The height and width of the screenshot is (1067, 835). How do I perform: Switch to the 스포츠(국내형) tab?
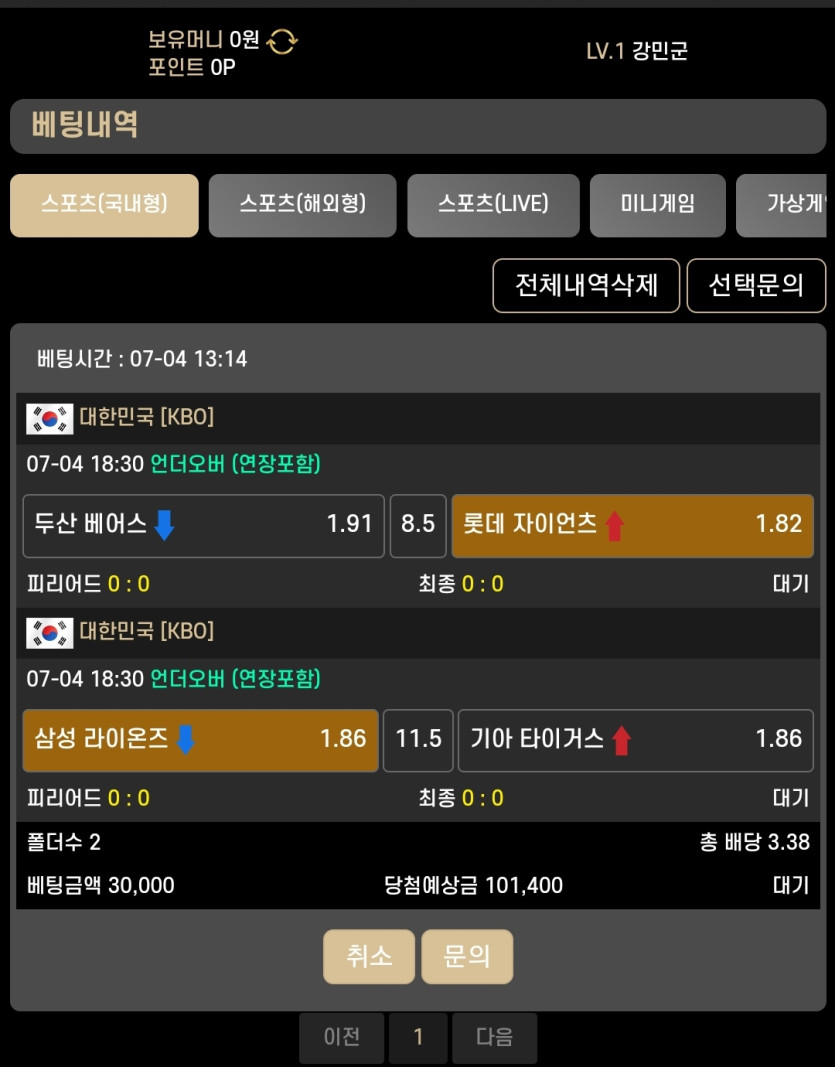(104, 204)
